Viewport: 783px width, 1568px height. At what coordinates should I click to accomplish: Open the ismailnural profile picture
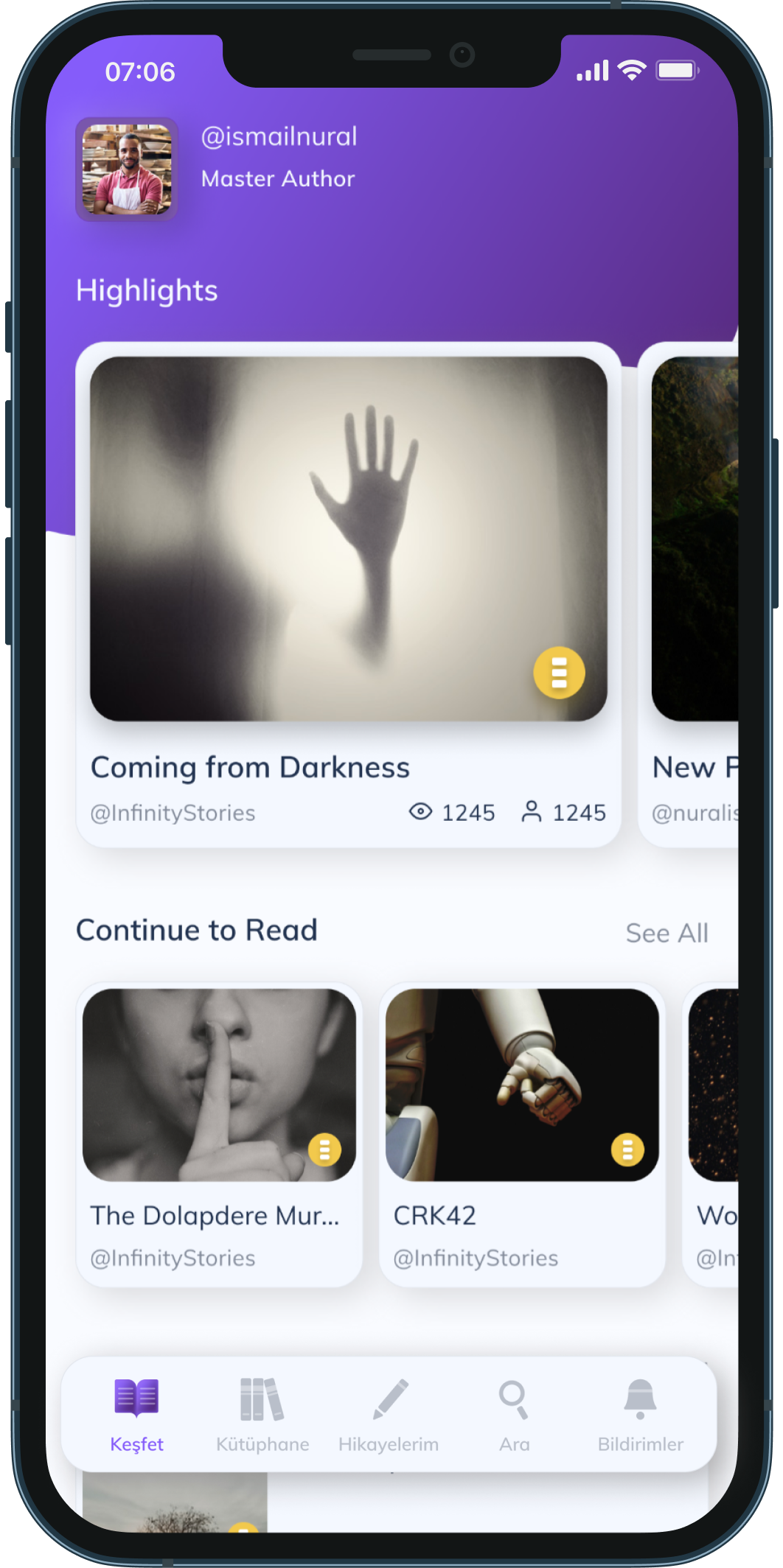127,169
